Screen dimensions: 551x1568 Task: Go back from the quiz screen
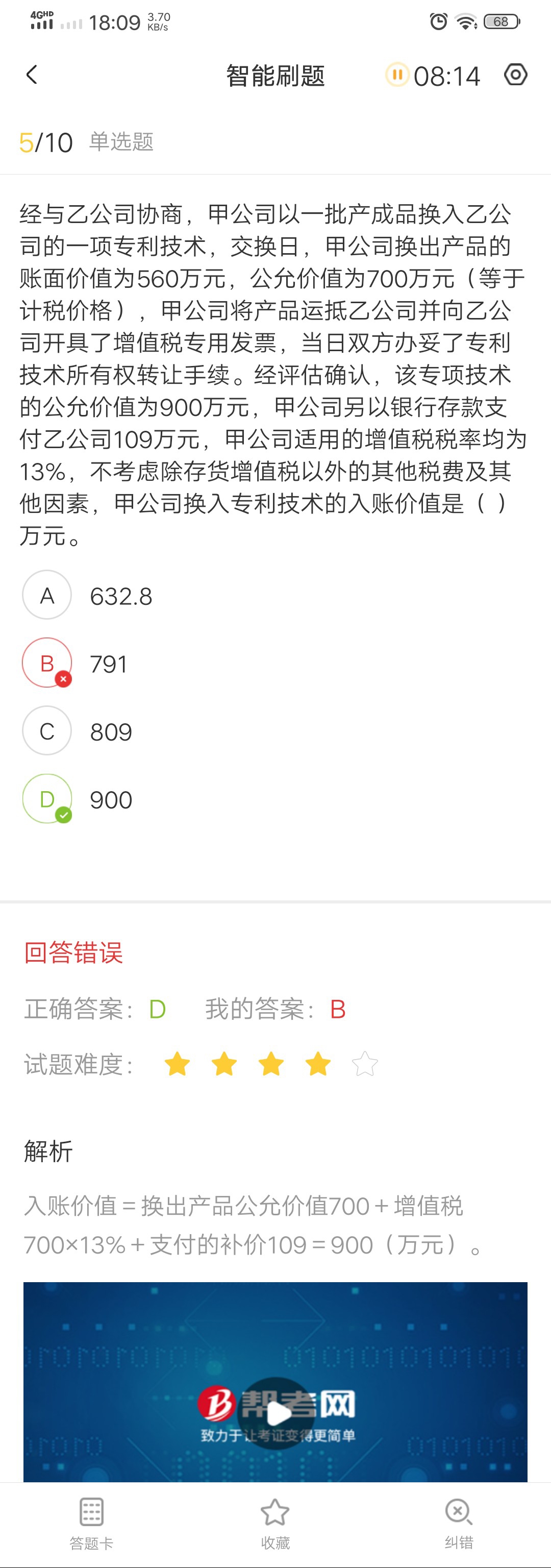(32, 76)
